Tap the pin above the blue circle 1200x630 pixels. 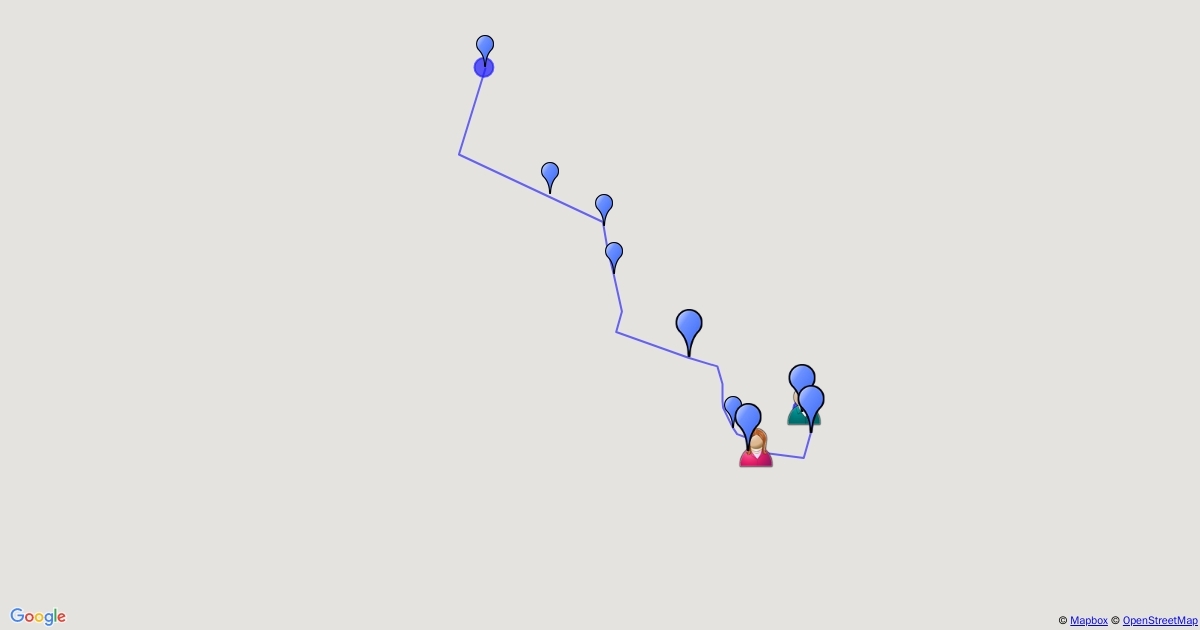point(485,47)
